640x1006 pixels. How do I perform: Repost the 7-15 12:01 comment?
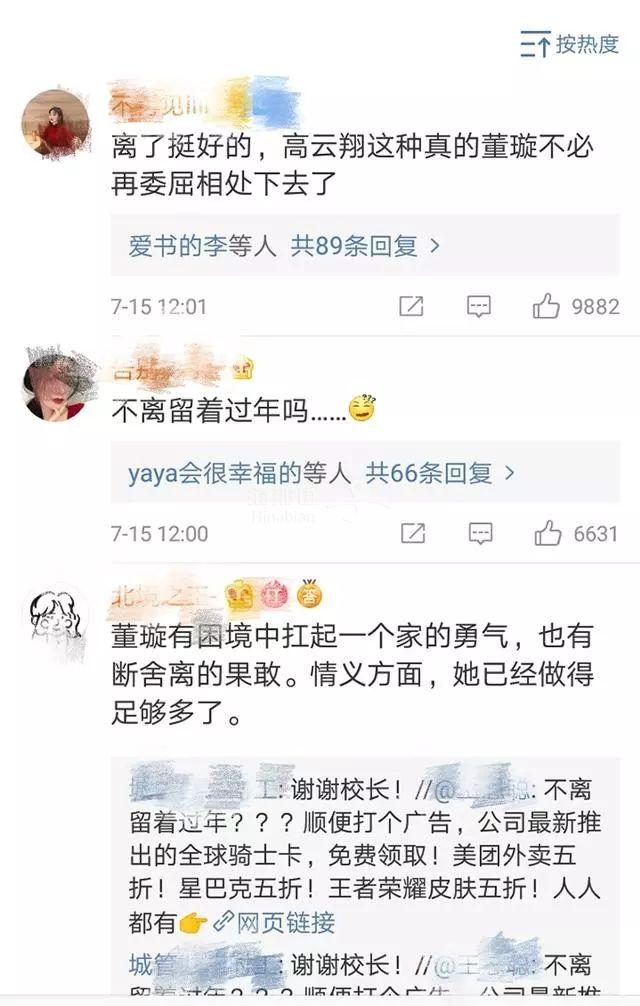(411, 306)
